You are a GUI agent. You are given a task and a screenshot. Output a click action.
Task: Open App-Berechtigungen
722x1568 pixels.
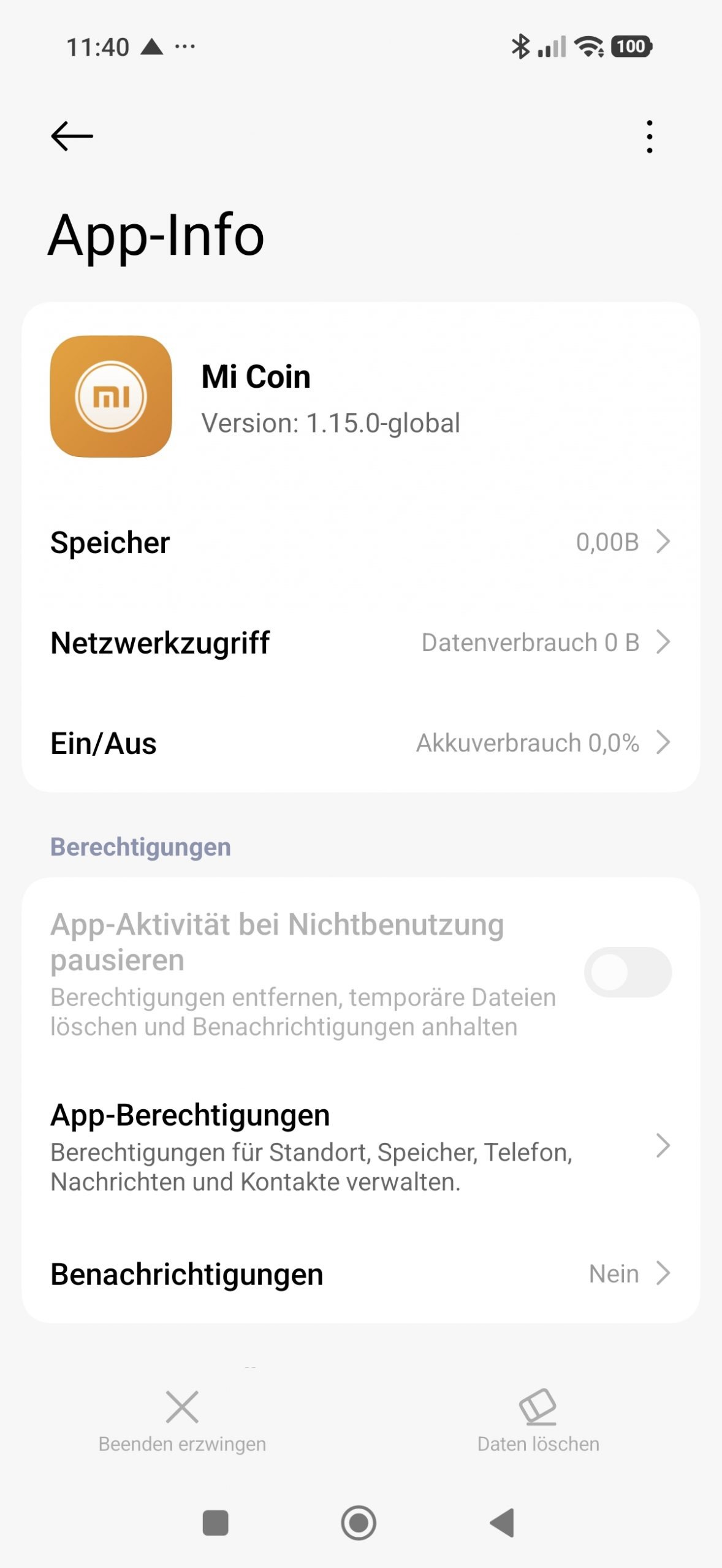(x=361, y=1146)
